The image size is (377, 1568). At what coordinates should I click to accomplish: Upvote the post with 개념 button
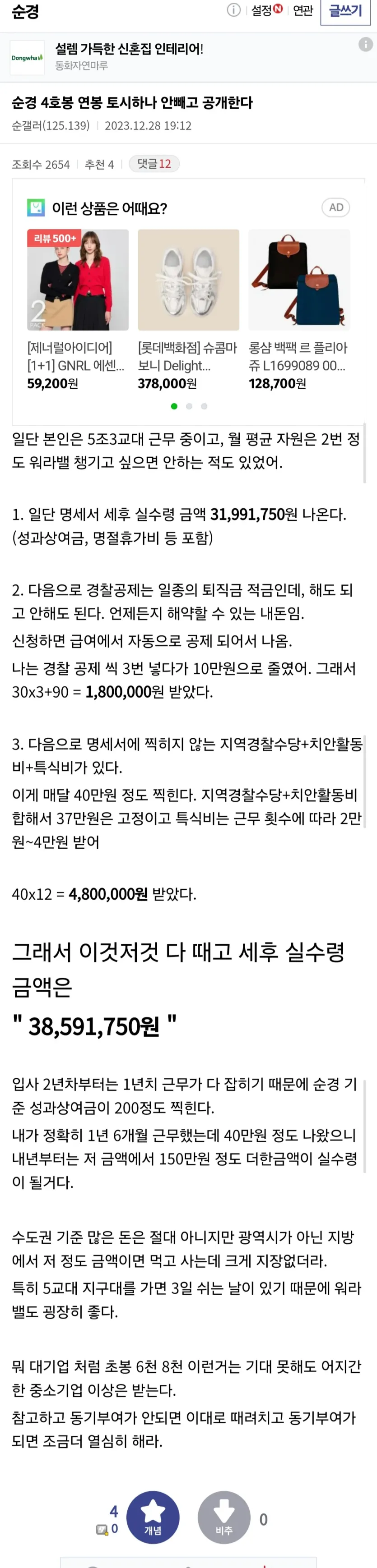[x=153, y=1517]
